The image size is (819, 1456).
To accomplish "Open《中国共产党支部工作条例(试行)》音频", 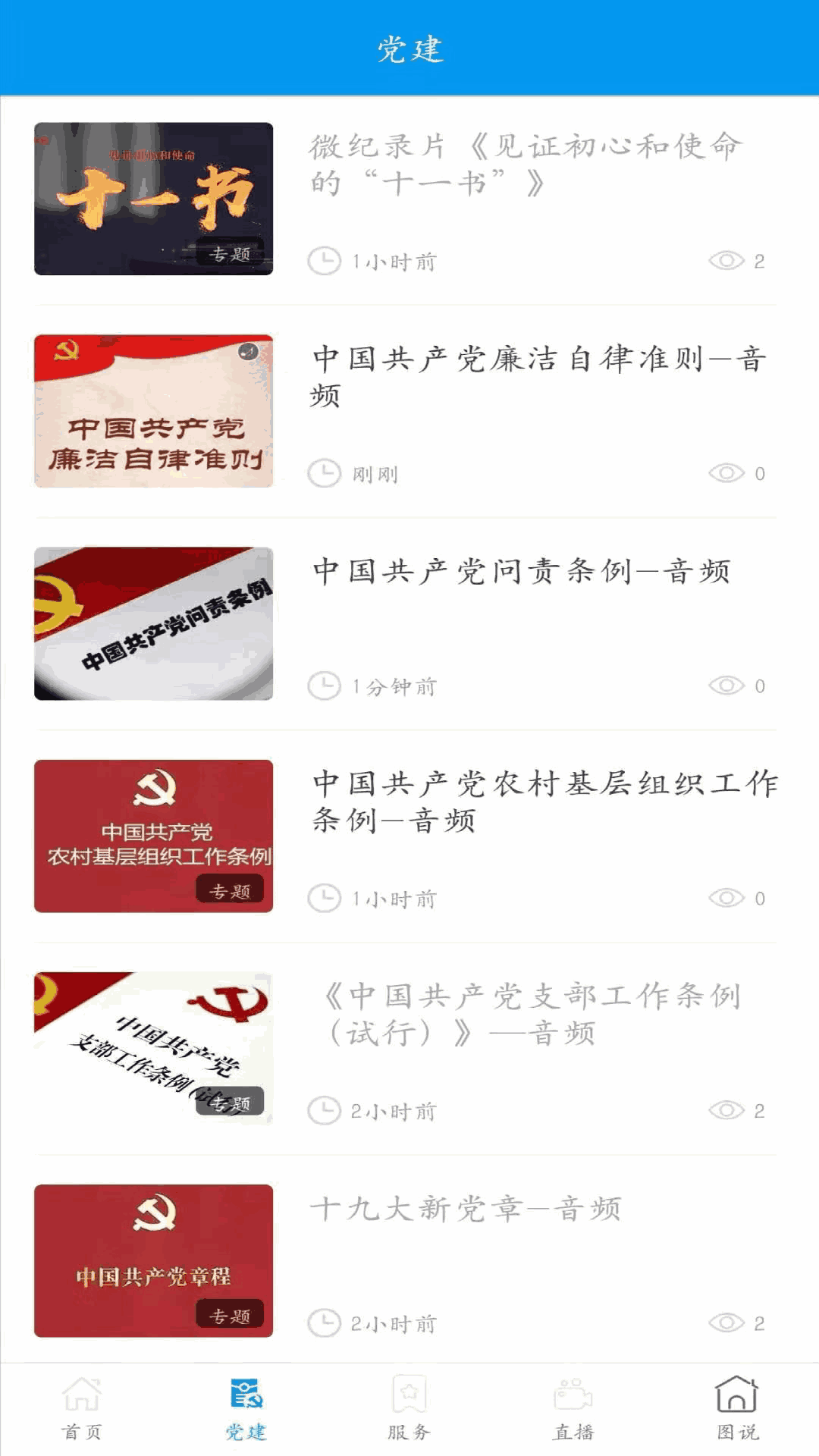I will pos(532,1014).
